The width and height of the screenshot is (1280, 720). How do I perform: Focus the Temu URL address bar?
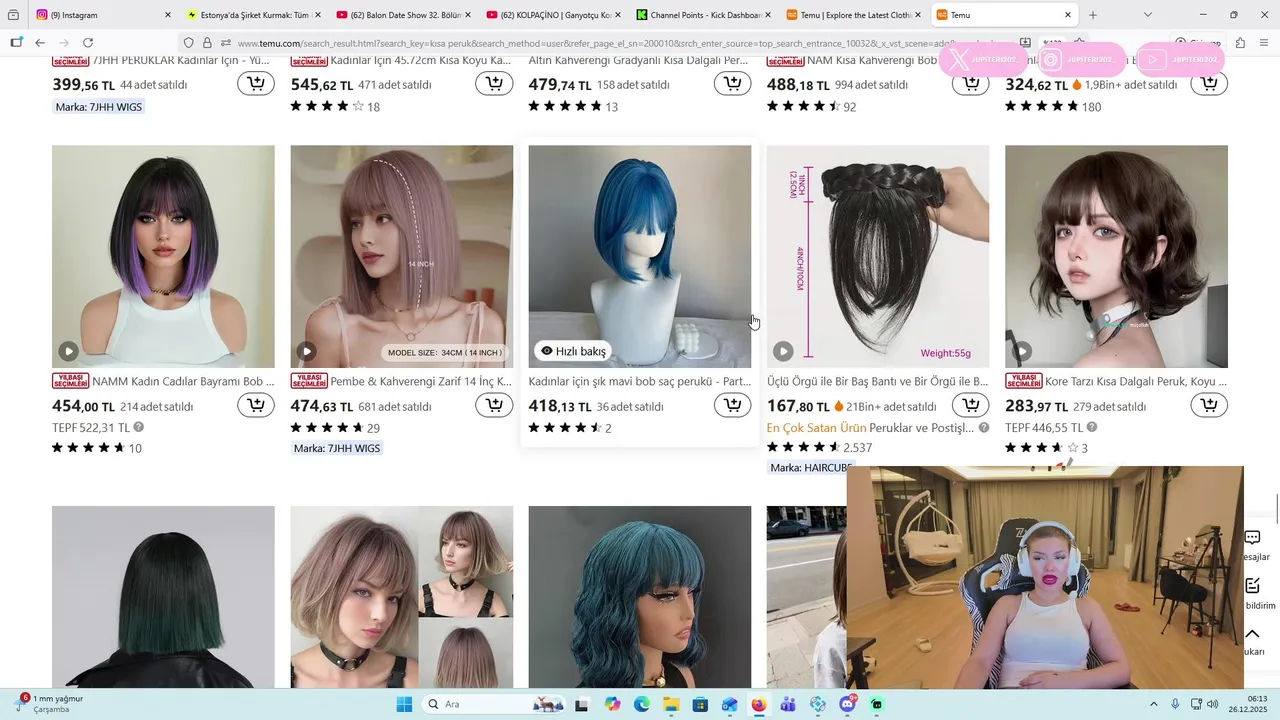600,43
